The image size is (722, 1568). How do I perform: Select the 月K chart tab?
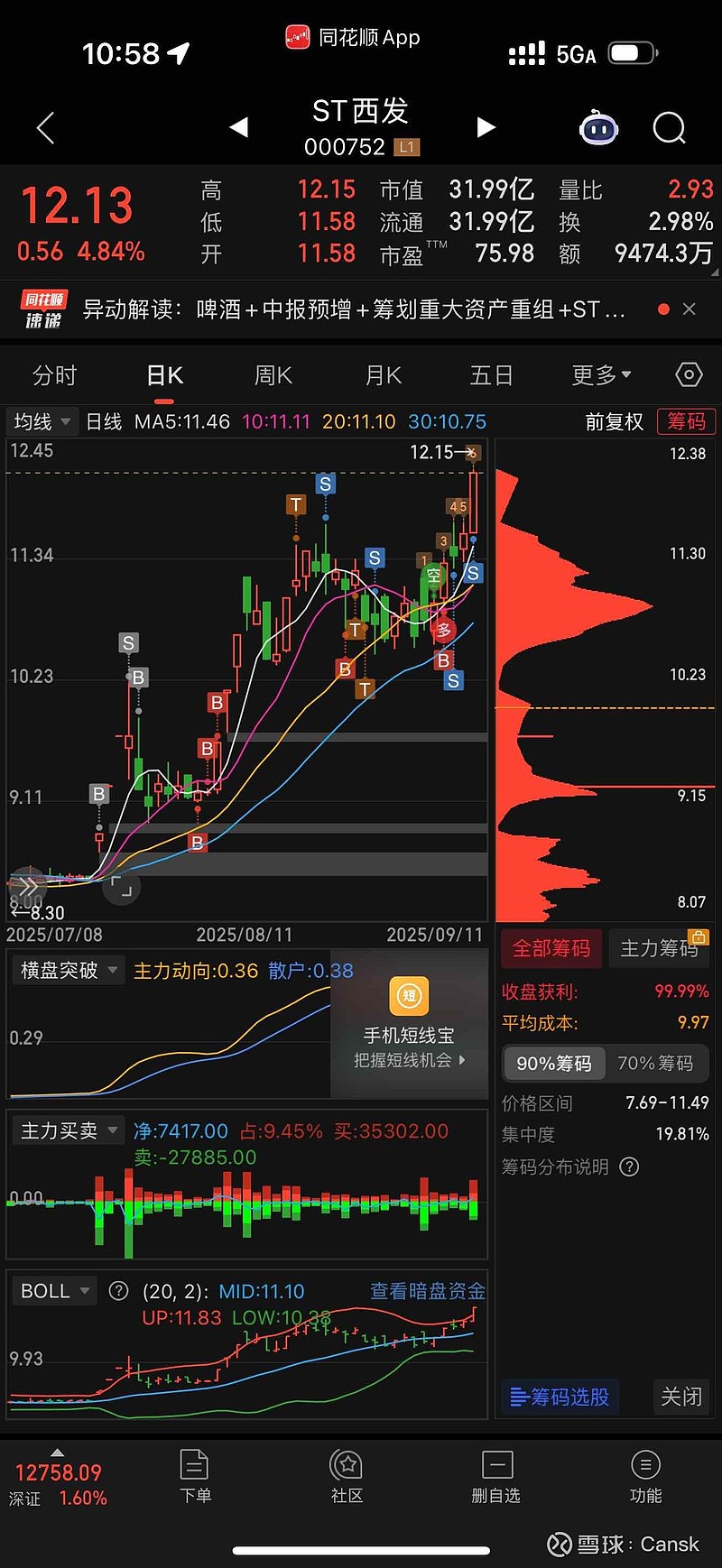pos(383,375)
